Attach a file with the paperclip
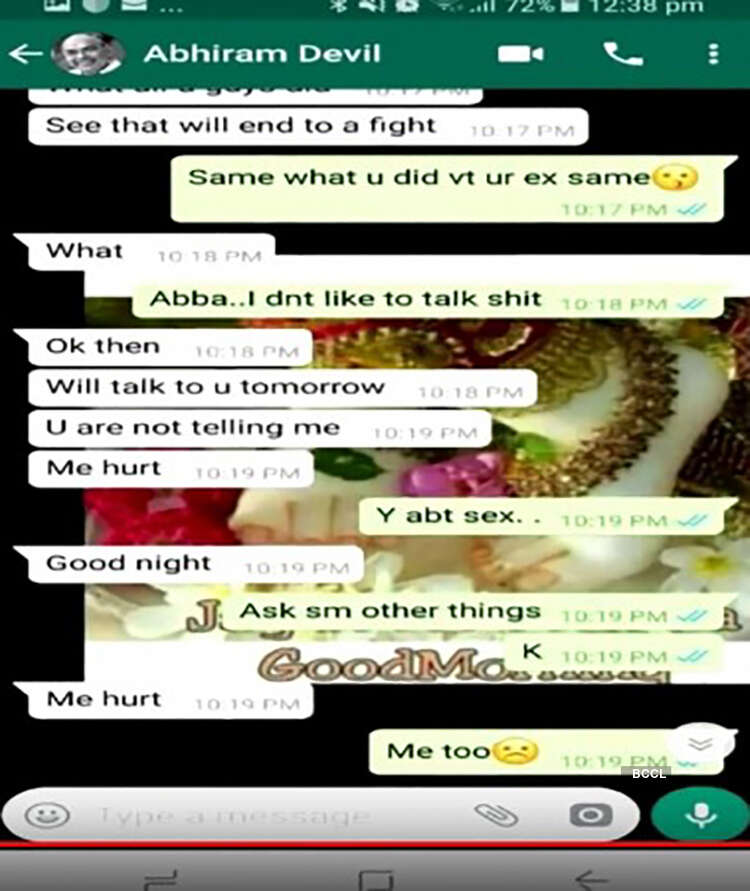This screenshot has width=750, height=891. 496,815
